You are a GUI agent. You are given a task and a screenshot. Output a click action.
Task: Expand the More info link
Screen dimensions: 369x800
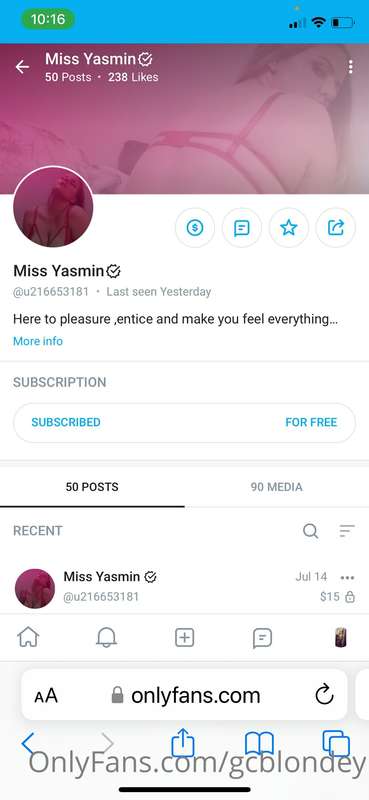38,341
